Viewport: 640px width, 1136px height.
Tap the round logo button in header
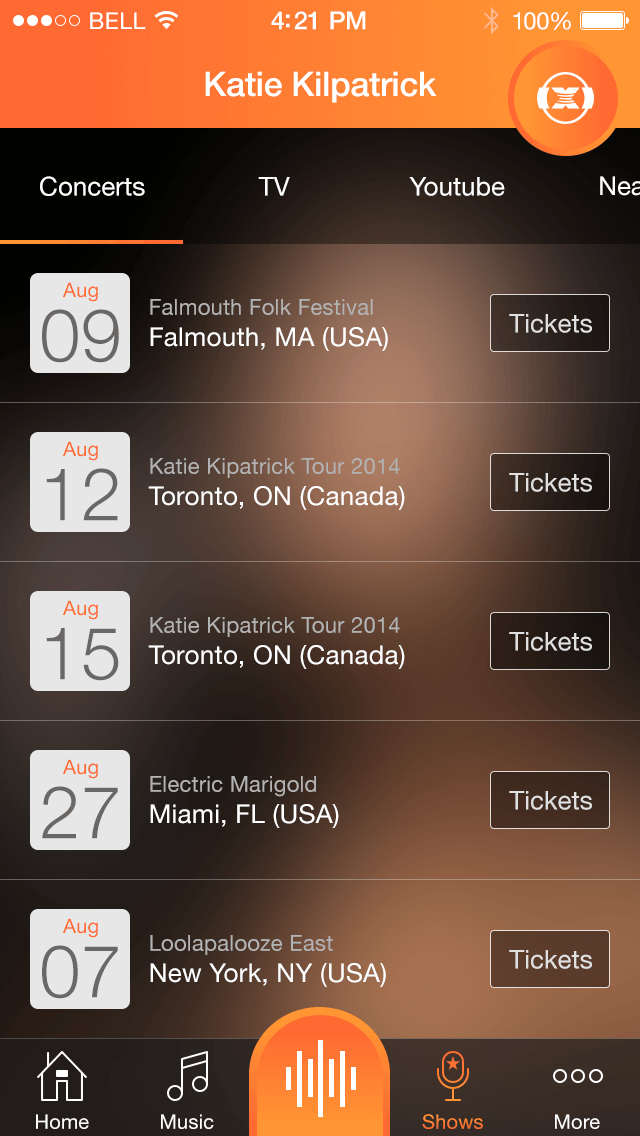pyautogui.click(x=564, y=99)
